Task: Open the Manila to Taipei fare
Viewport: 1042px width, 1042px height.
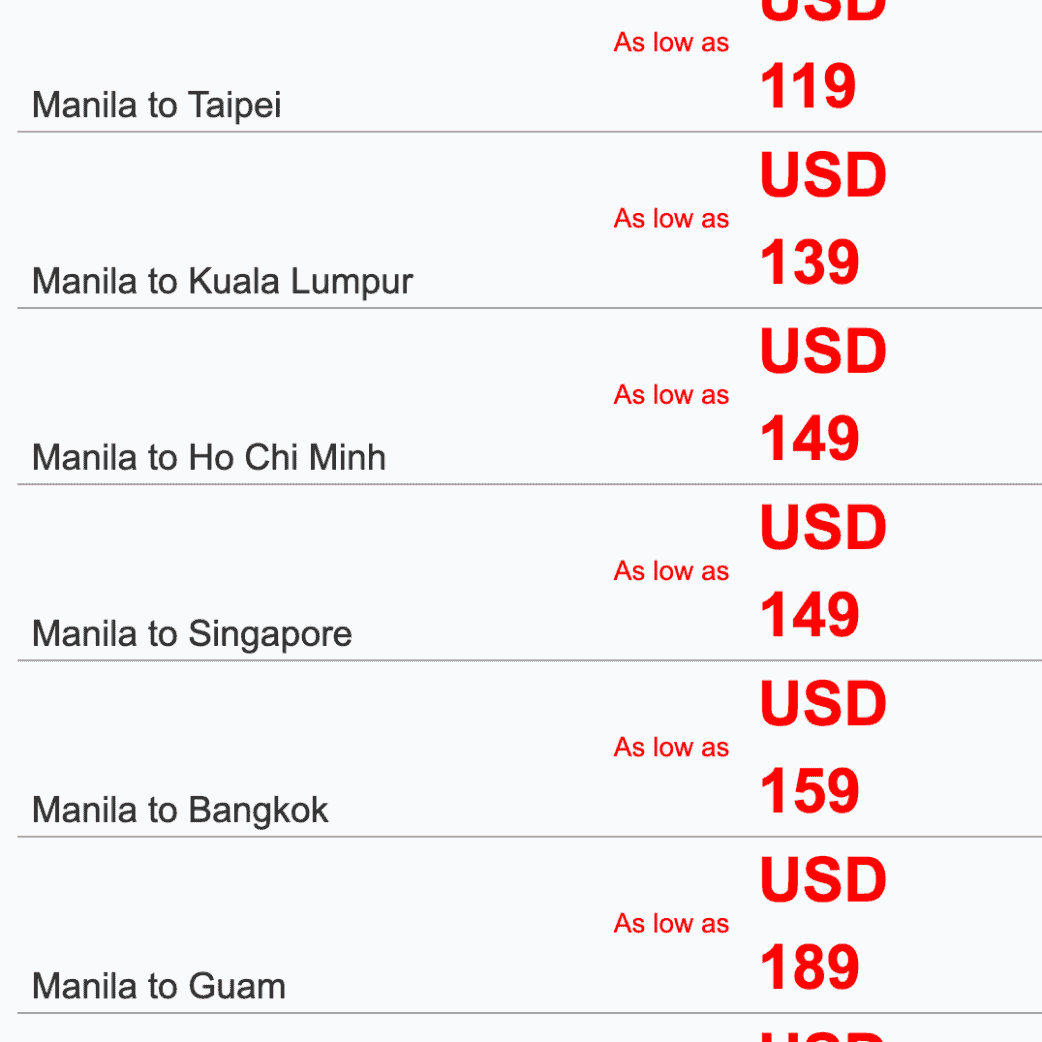Action: coord(157,105)
